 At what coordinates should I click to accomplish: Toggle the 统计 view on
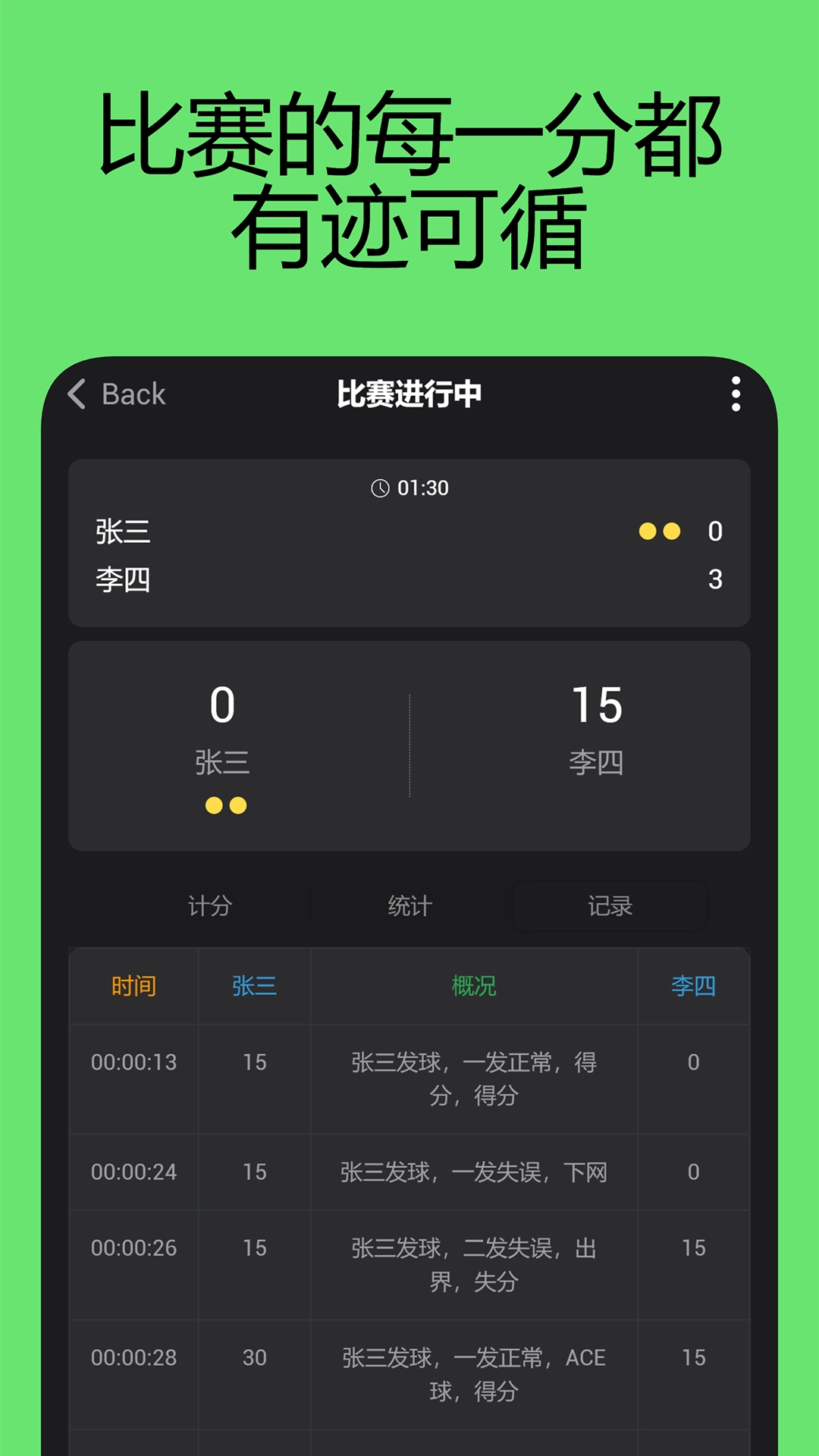coord(408,905)
